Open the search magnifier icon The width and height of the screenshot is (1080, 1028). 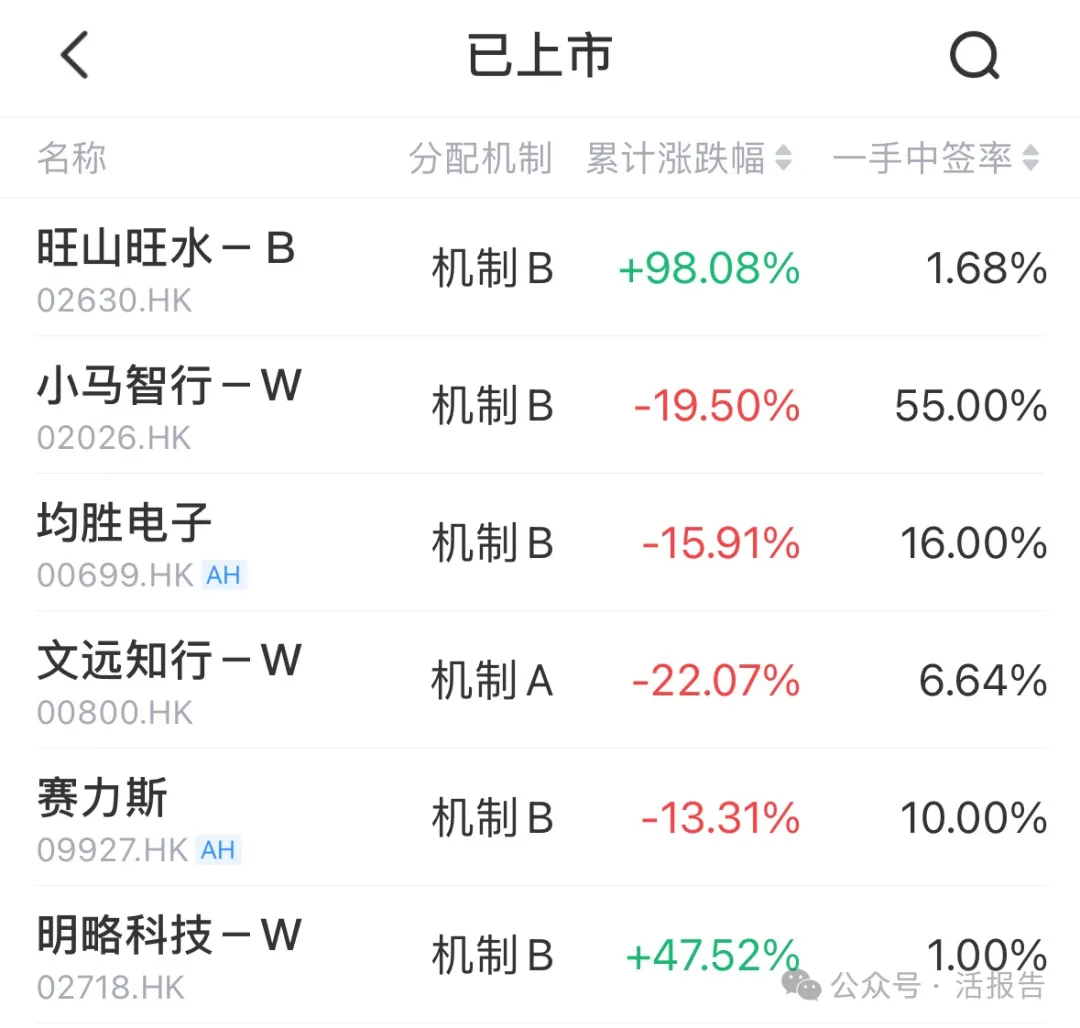[x=973, y=56]
